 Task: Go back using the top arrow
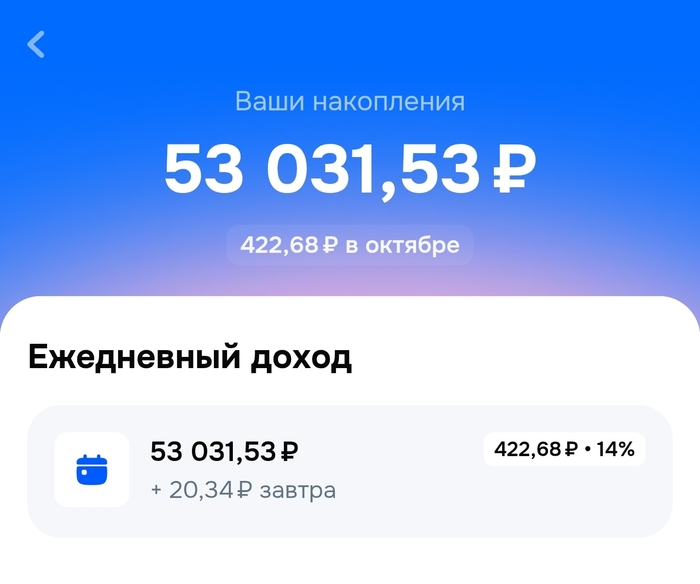[x=37, y=44]
